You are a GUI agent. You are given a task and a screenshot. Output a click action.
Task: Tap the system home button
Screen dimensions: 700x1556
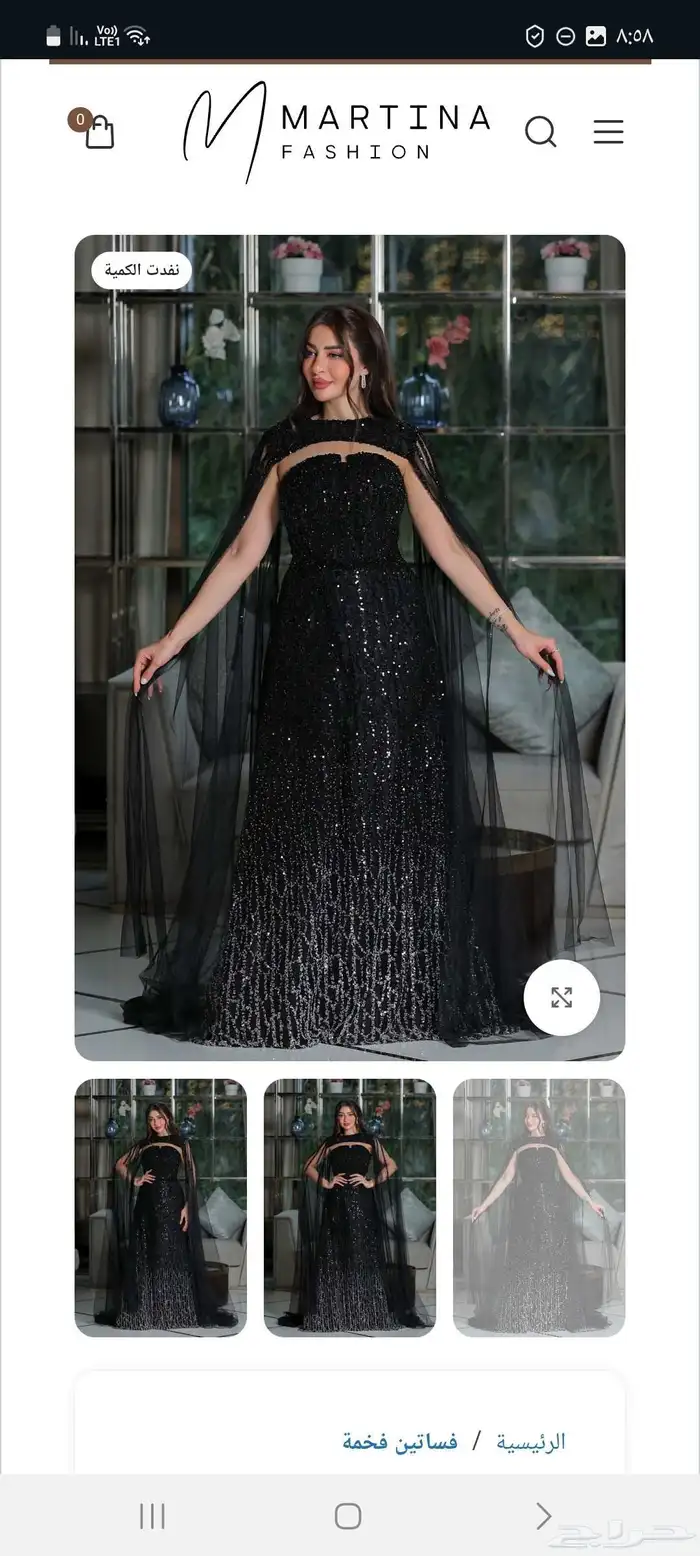point(348,1516)
